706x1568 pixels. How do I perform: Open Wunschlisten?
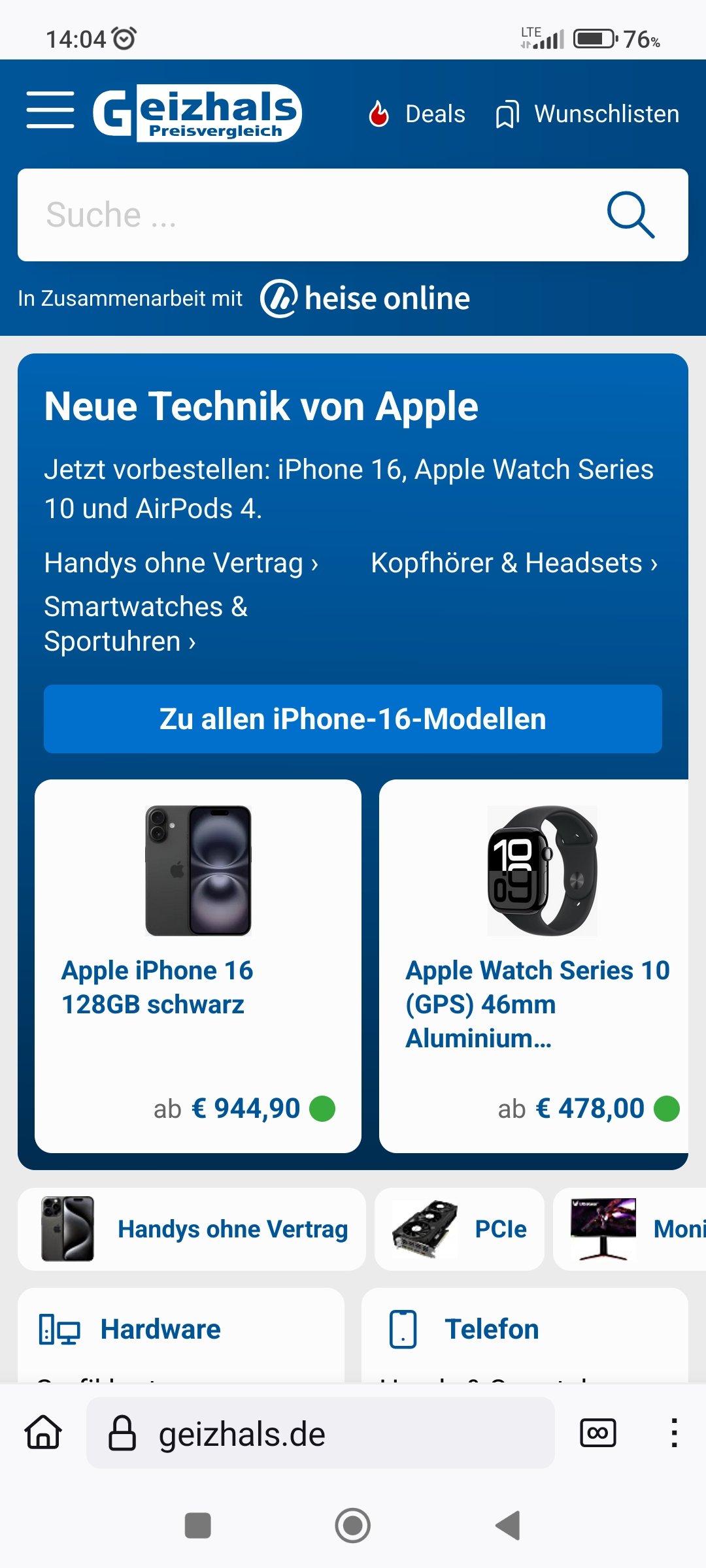[x=588, y=114]
